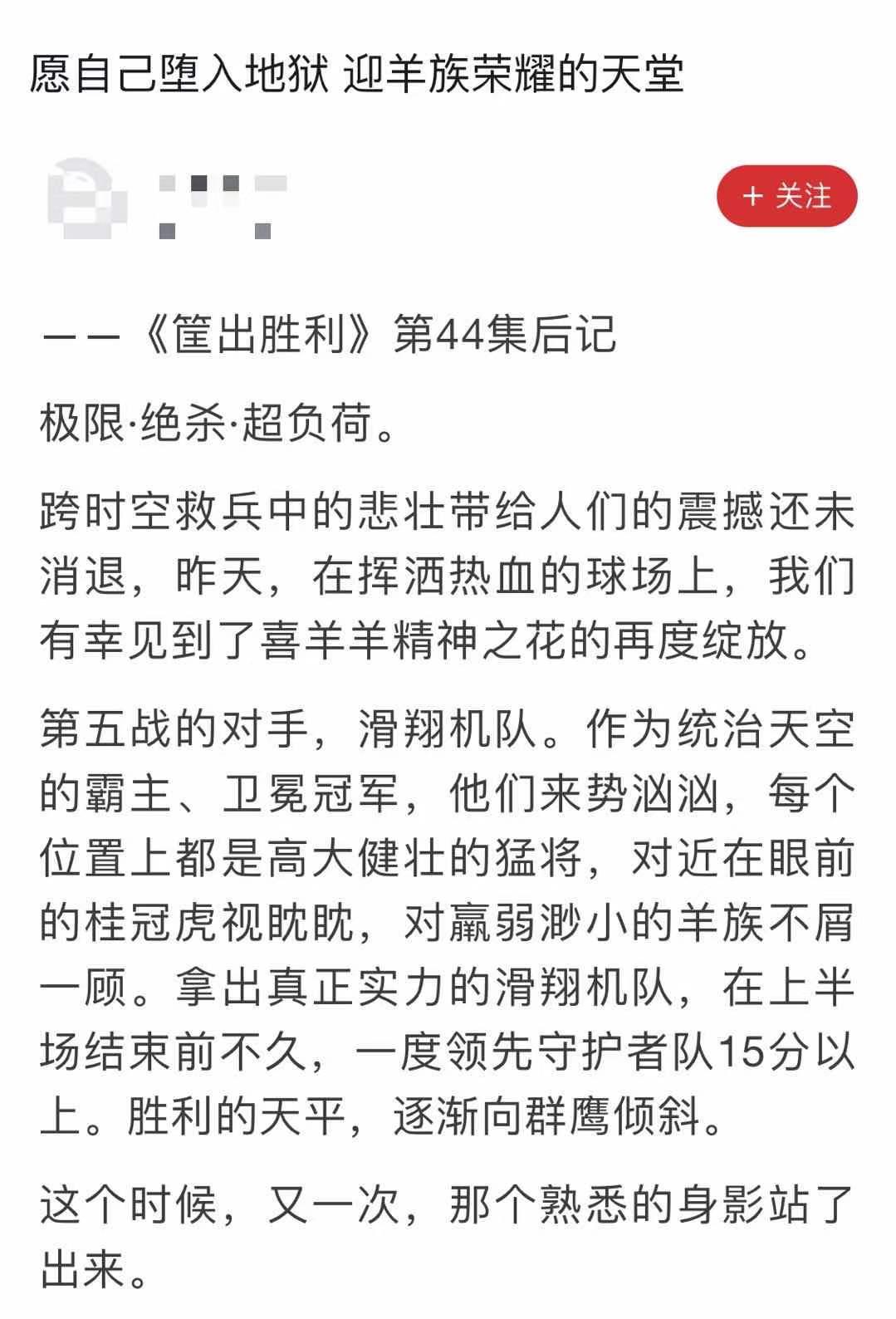Tap the red + 关注 follow button
Viewport: 896px width, 1319px height.
[x=787, y=197]
